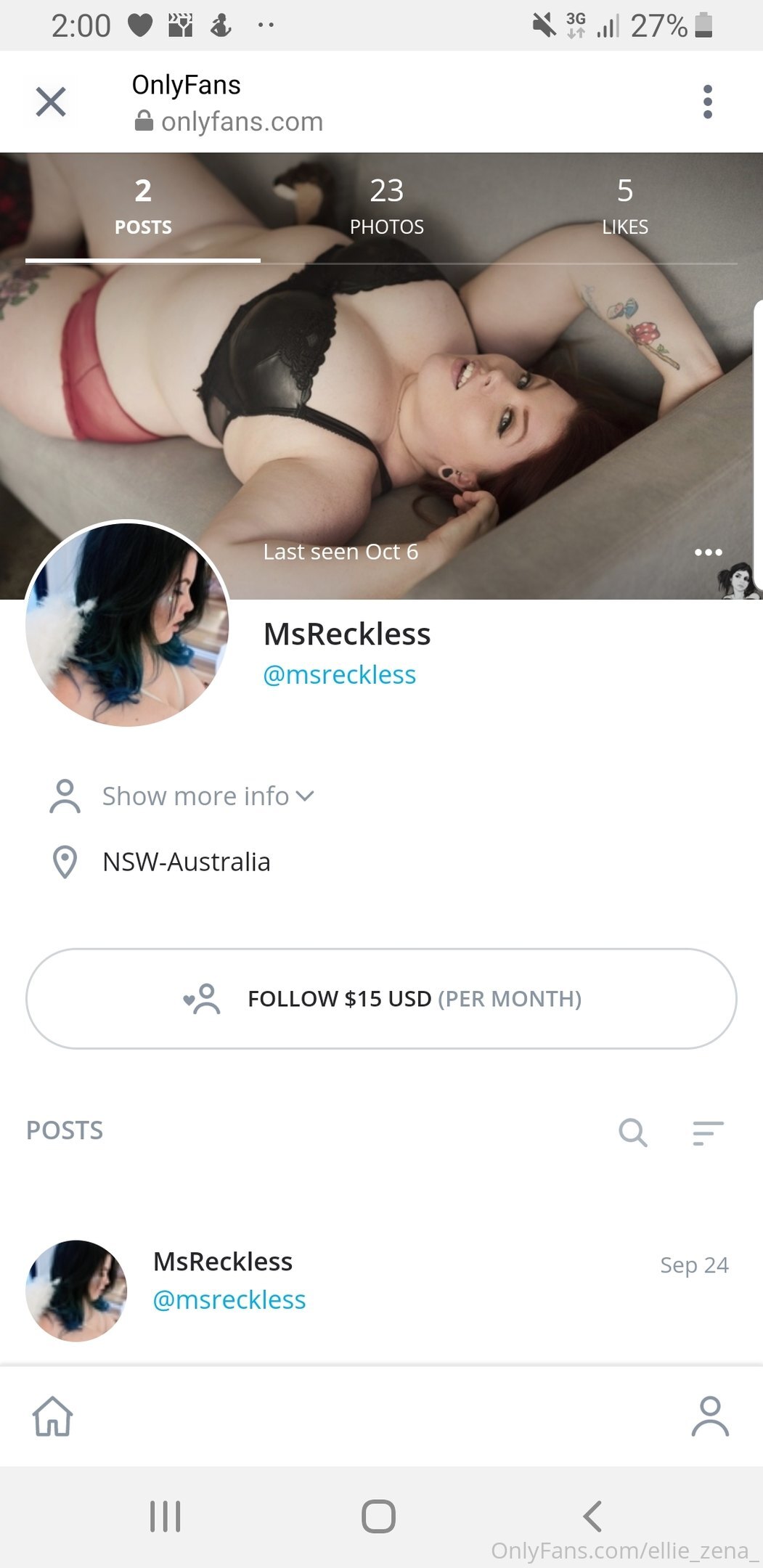Open the profile's three-dot options menu
The width and height of the screenshot is (763, 1568).
tap(709, 552)
